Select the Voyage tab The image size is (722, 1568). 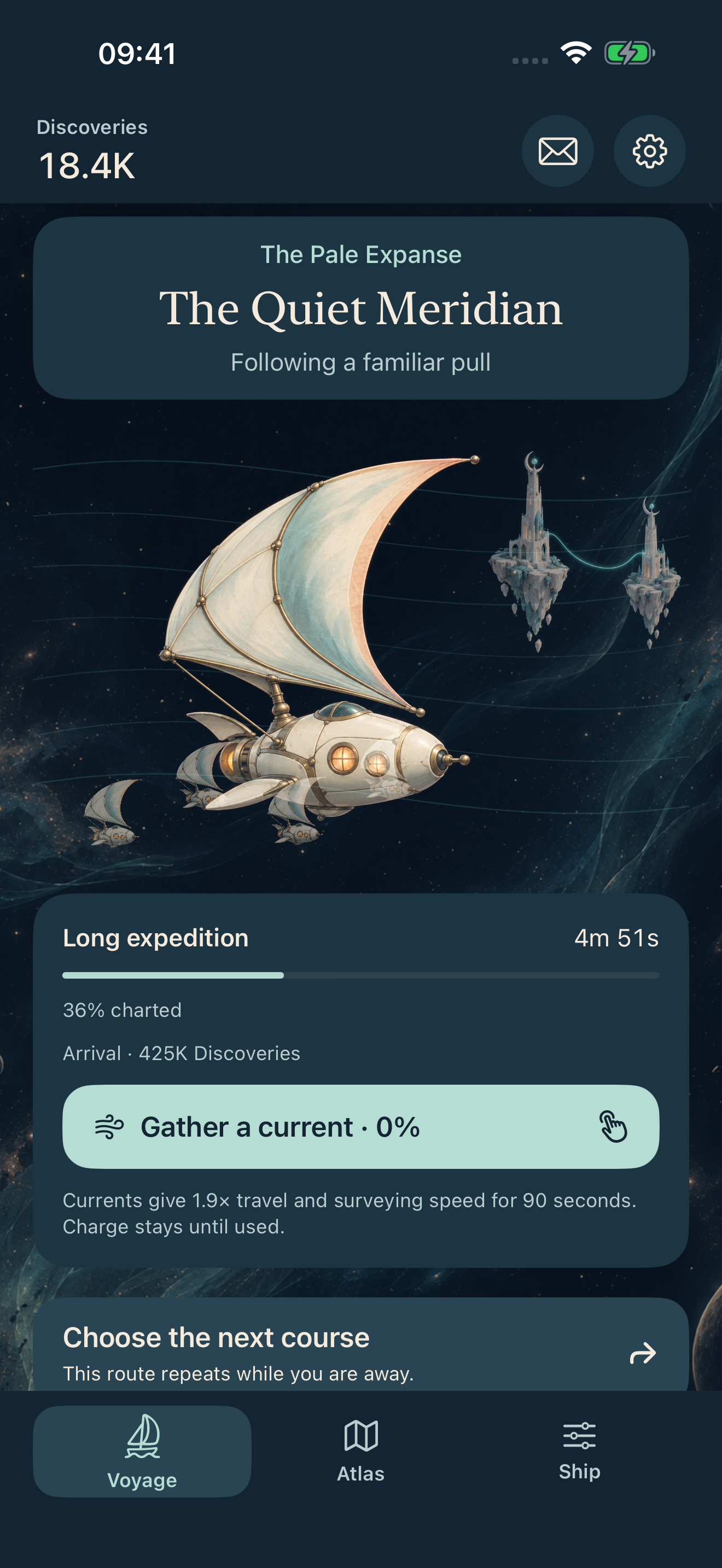tap(142, 1451)
